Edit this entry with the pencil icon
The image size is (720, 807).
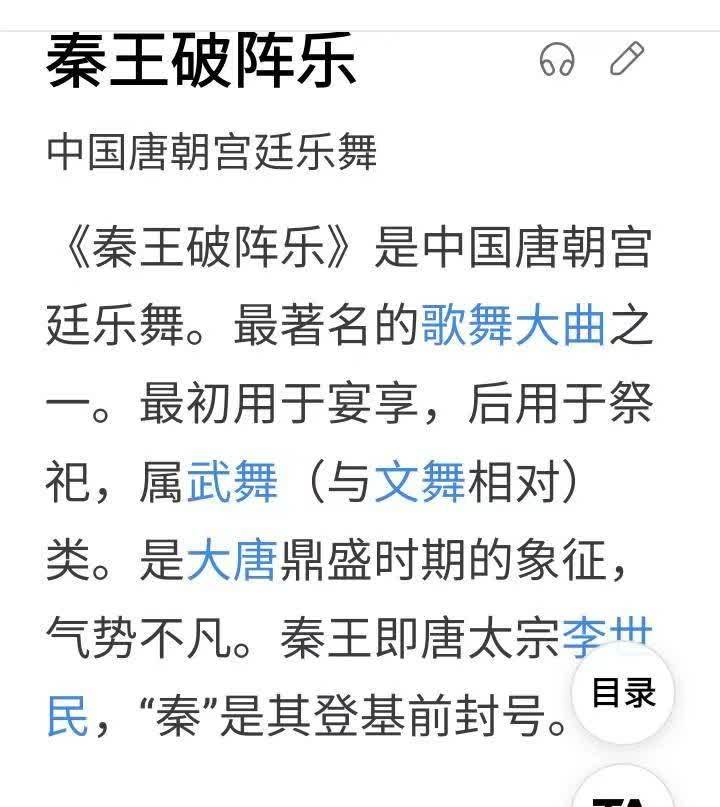tap(627, 59)
